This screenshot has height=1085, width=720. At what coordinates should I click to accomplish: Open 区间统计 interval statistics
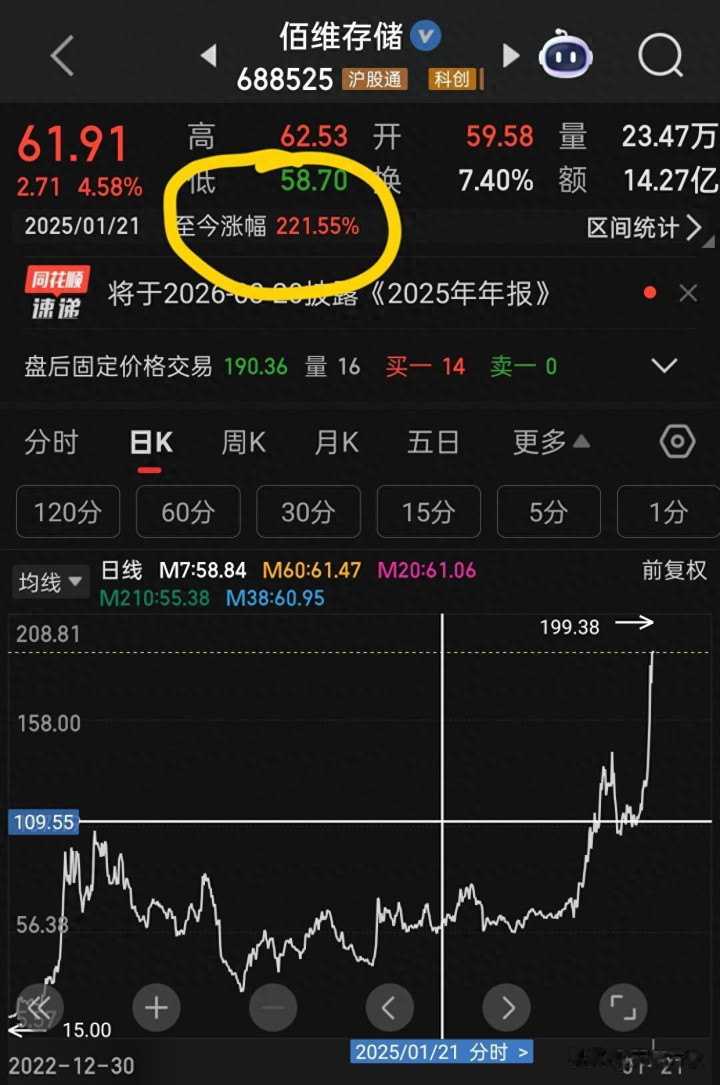644,228
